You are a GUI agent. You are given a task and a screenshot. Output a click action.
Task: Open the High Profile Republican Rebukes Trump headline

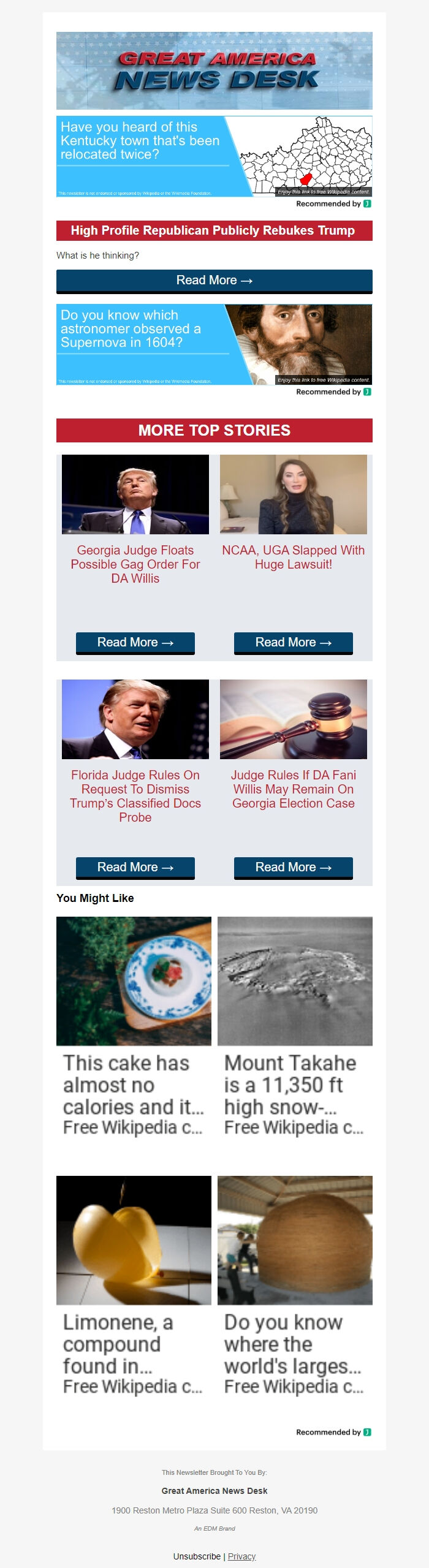(x=213, y=231)
